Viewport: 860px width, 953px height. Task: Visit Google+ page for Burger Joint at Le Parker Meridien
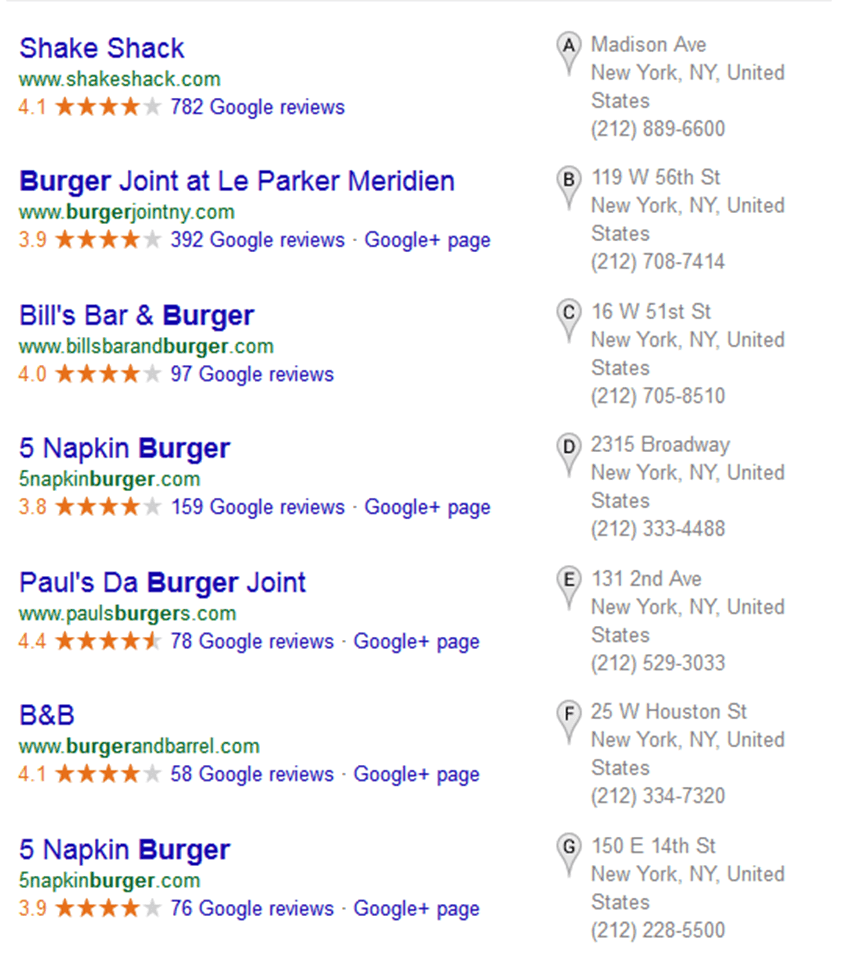427,240
